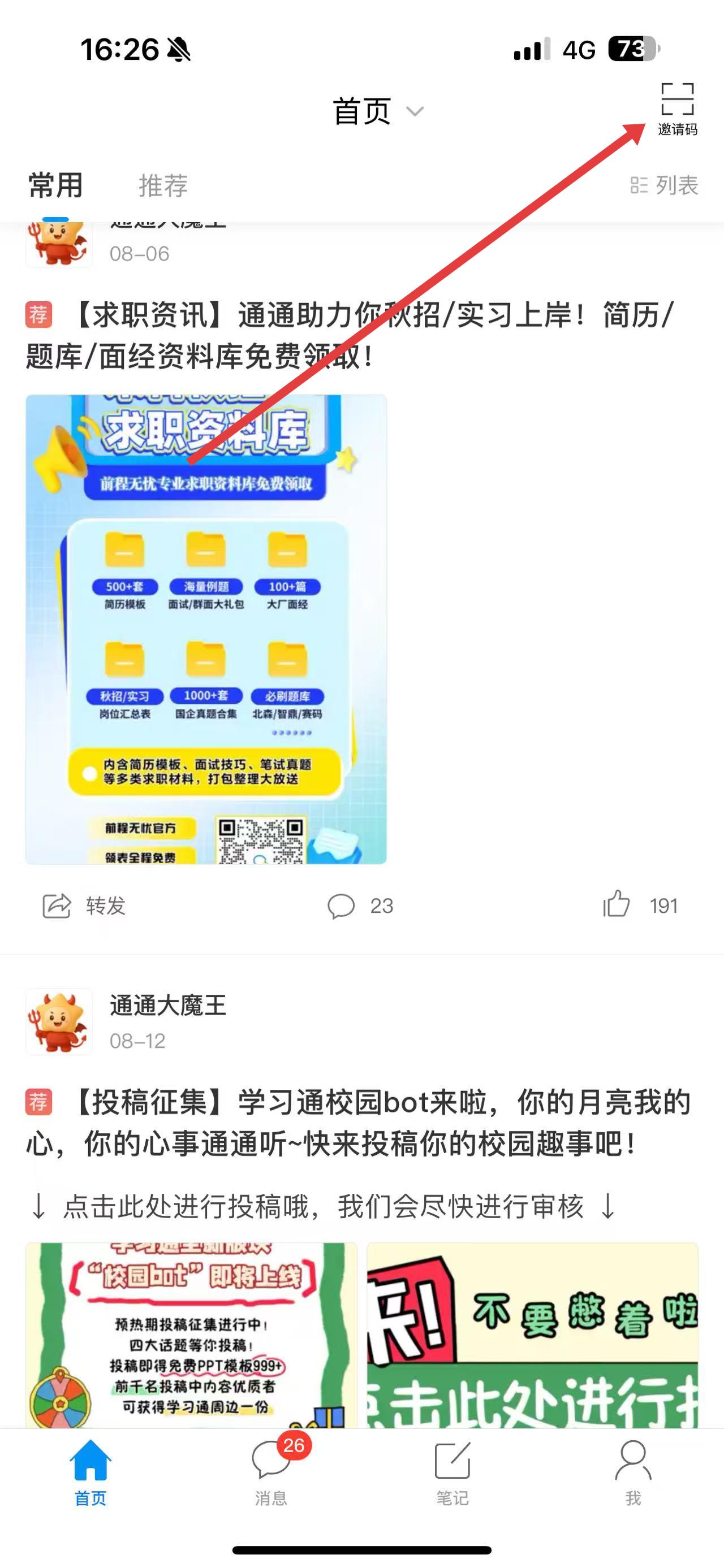Open the 邀请码 scan icon
724x1568 pixels.
(x=677, y=107)
